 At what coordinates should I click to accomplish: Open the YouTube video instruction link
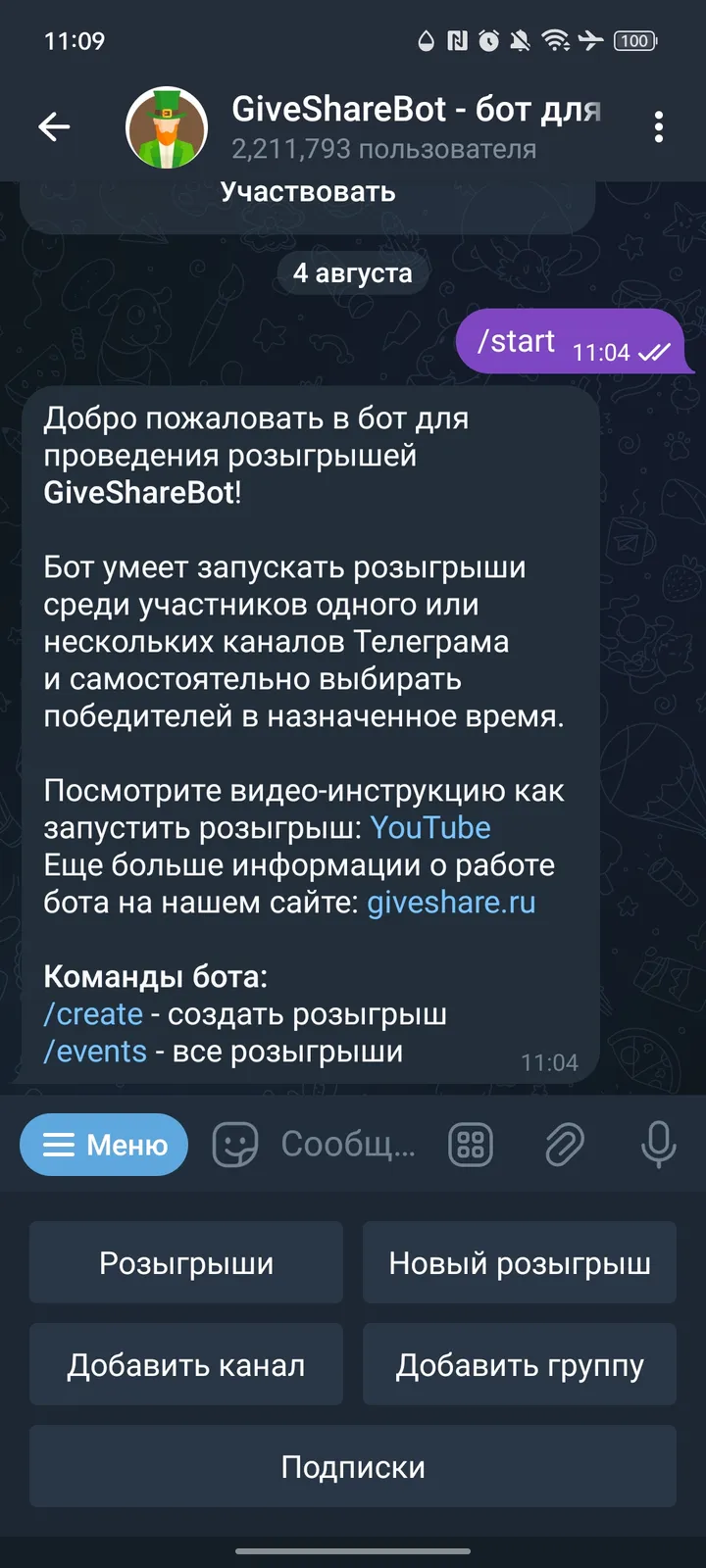tap(430, 828)
